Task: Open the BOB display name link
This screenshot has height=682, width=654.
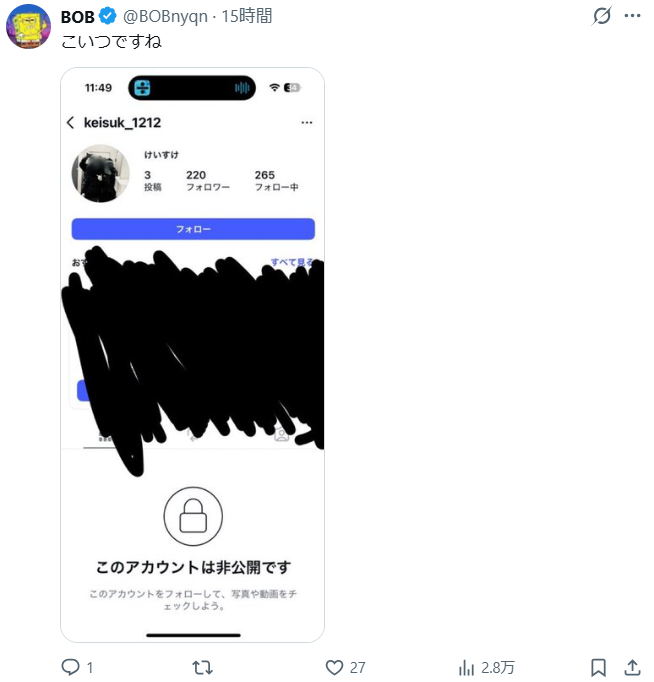Action: 77,17
